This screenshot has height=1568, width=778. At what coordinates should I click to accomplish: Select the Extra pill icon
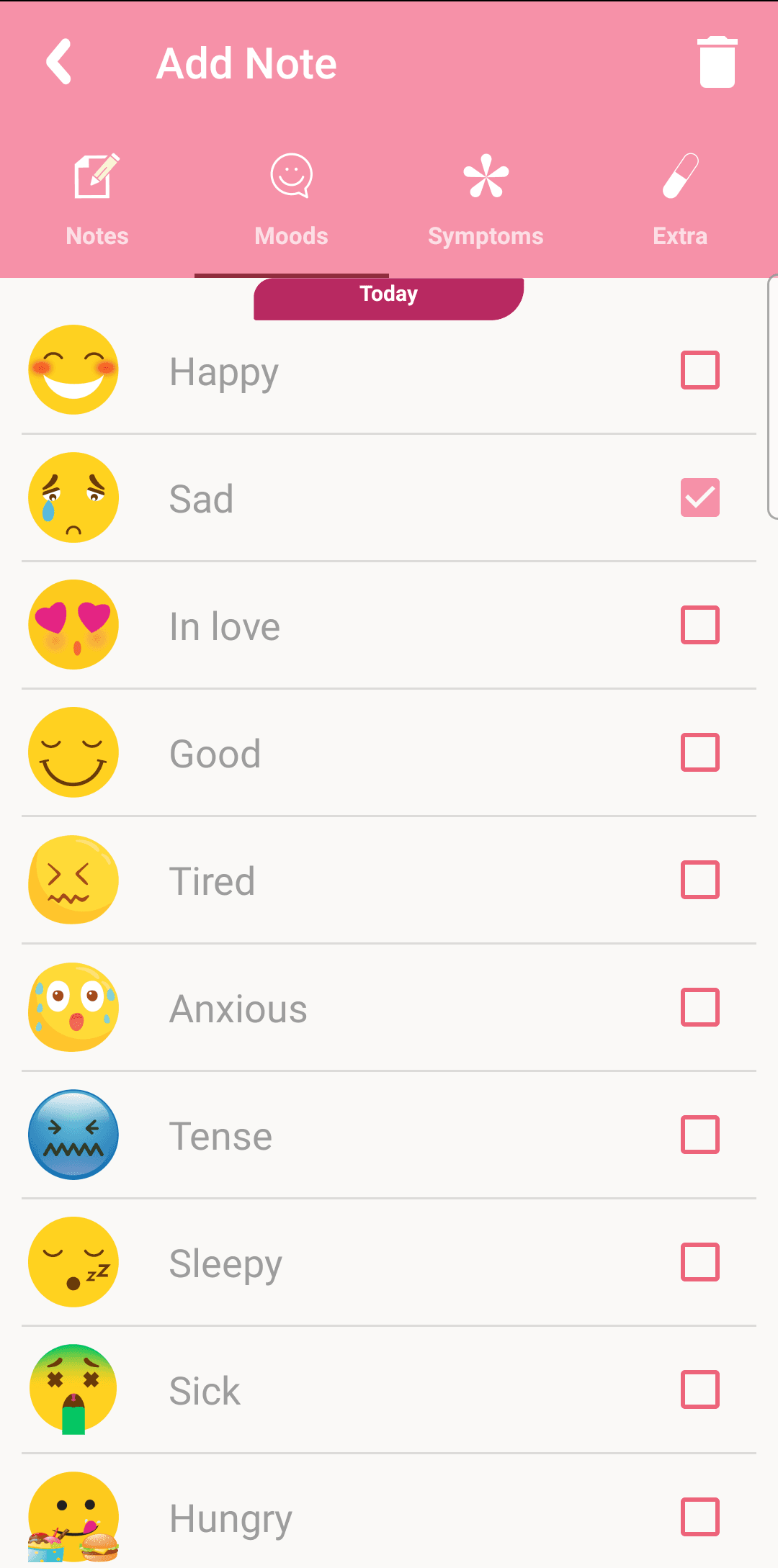pyautogui.click(x=680, y=175)
